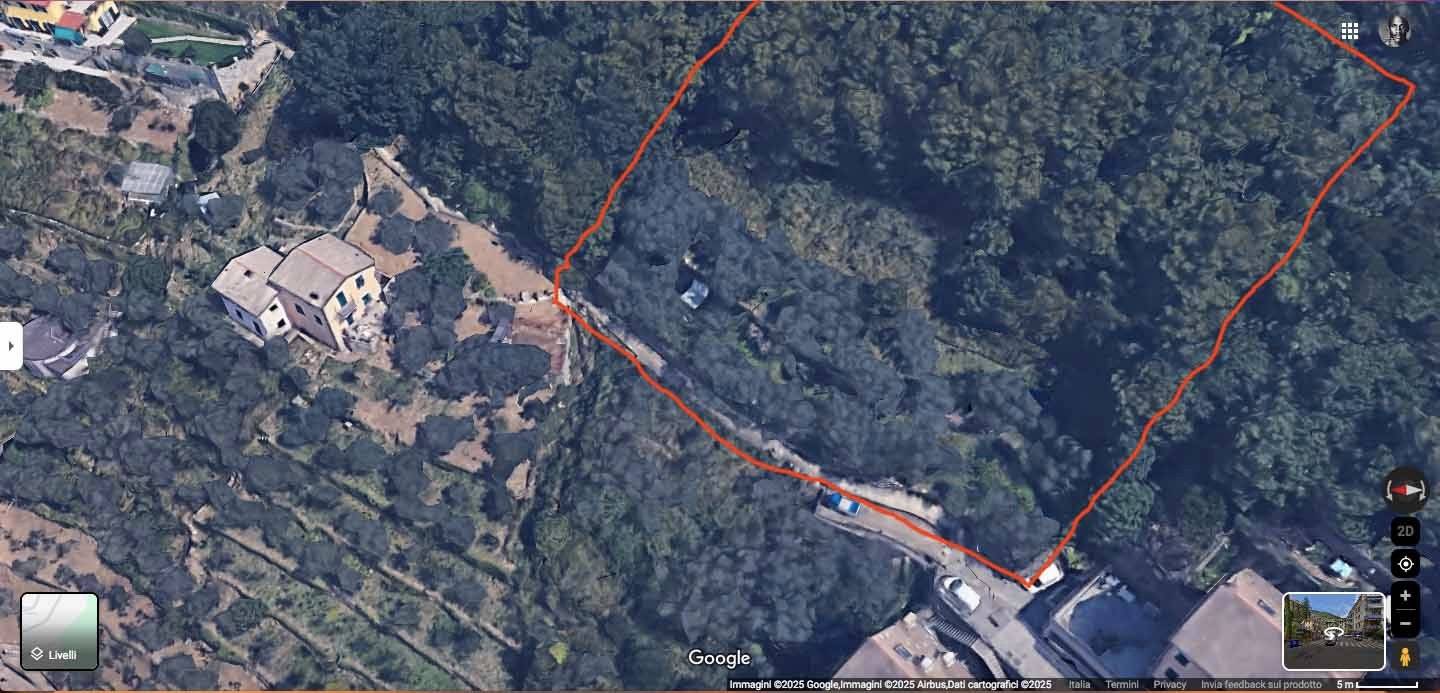This screenshot has width=1440, height=693.
Task: Expand the collapsed side panel
Action: tap(10, 345)
